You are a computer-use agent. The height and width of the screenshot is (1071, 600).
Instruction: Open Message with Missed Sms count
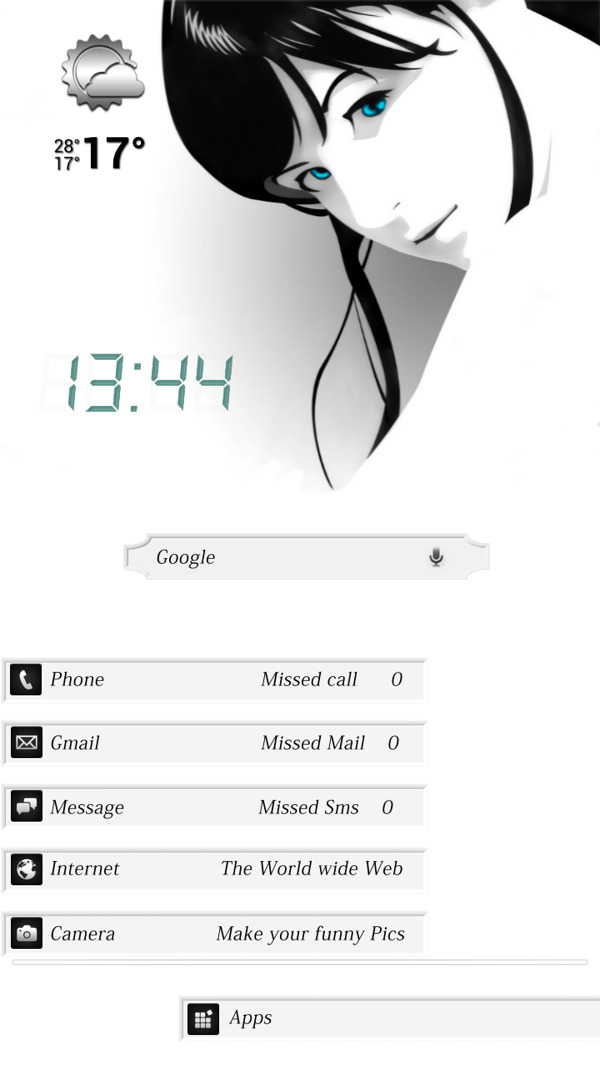click(x=213, y=807)
